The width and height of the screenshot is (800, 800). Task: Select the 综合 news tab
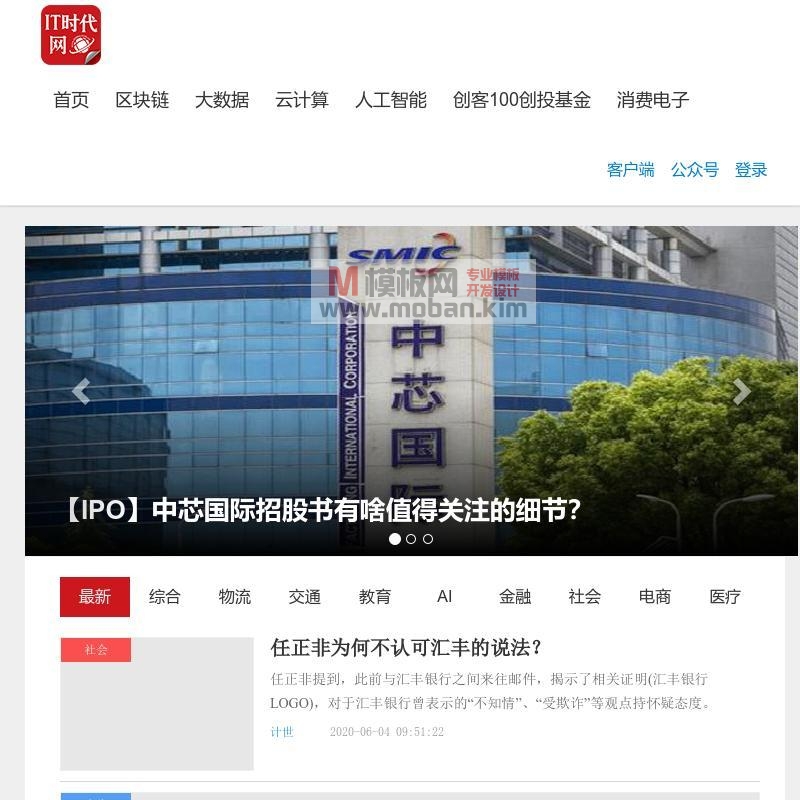(165, 597)
